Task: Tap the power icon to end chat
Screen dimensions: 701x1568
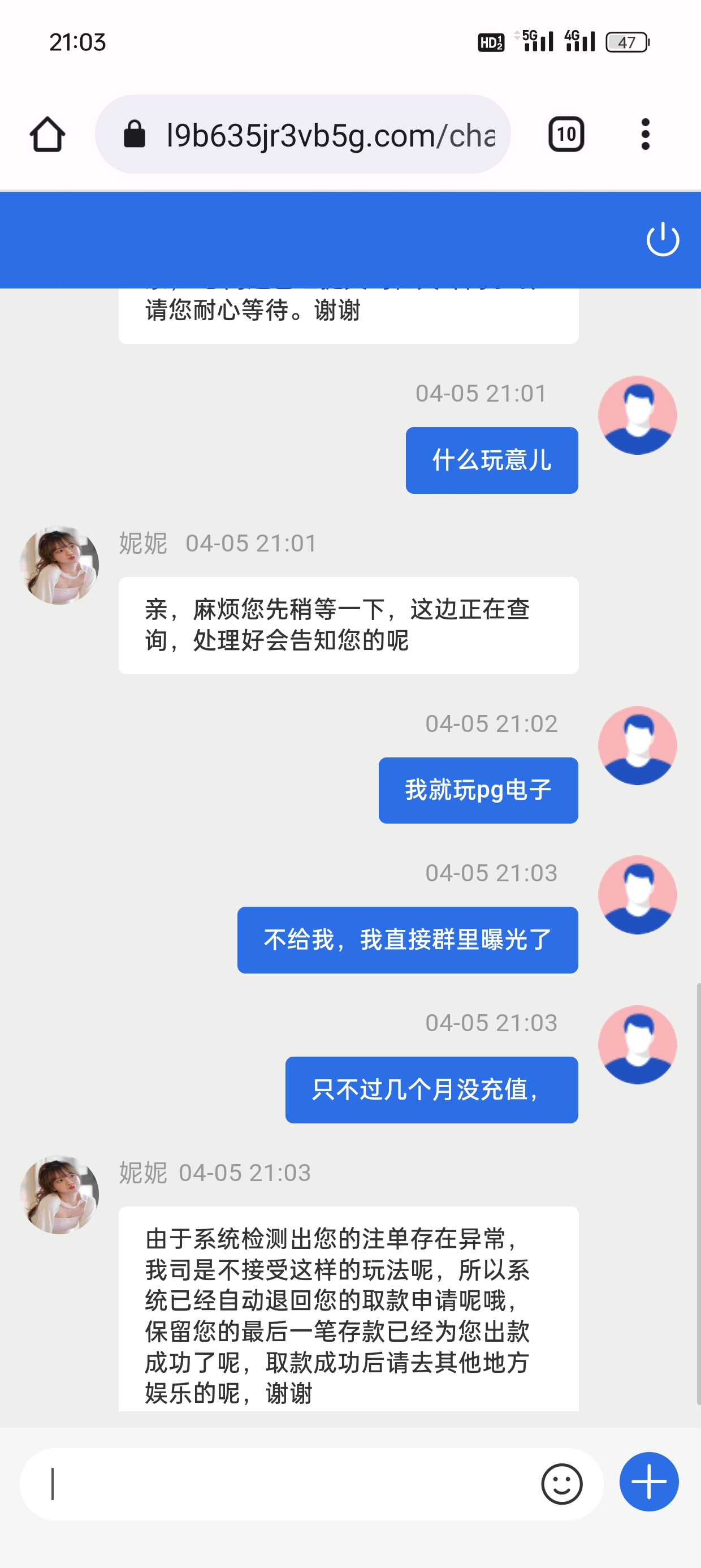Action: (662, 240)
